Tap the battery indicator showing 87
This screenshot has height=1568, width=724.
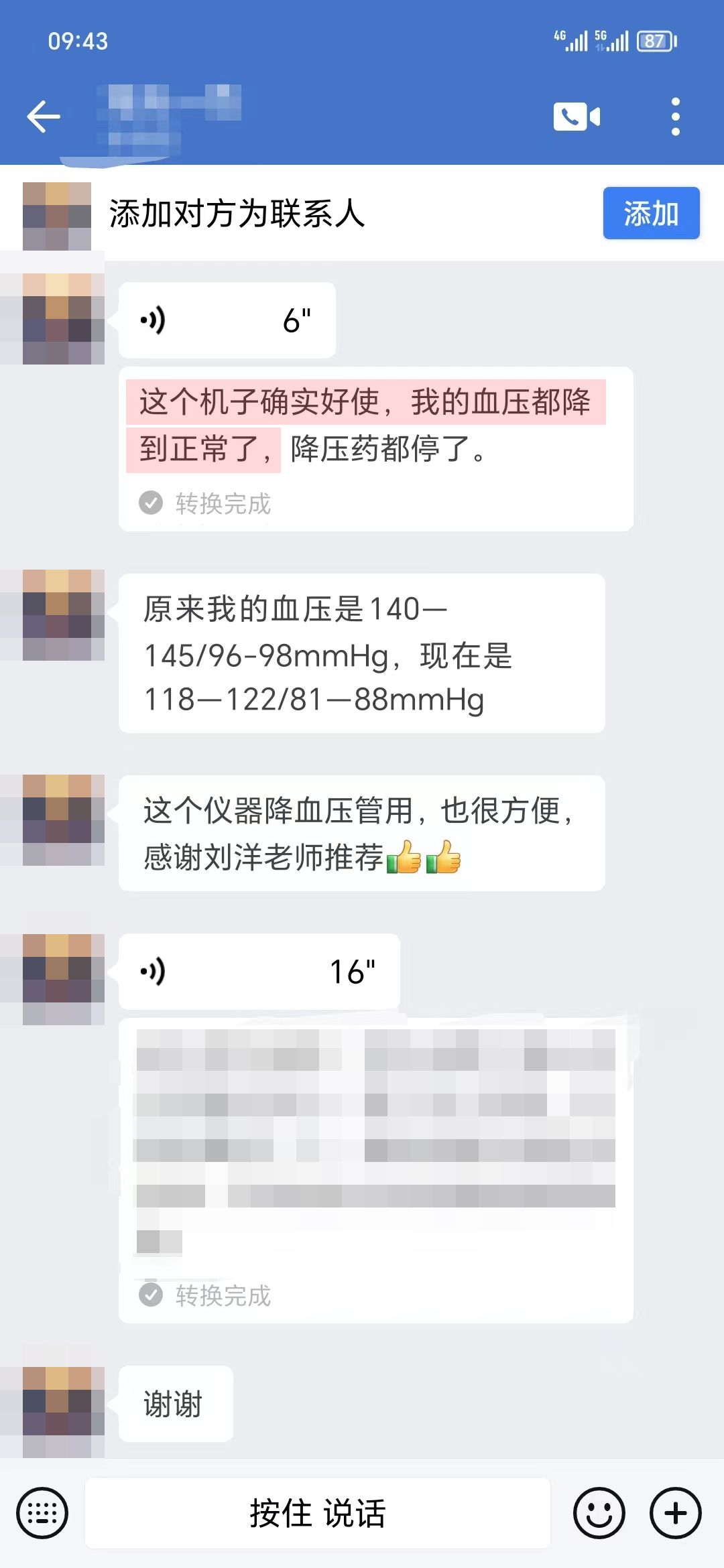656,42
